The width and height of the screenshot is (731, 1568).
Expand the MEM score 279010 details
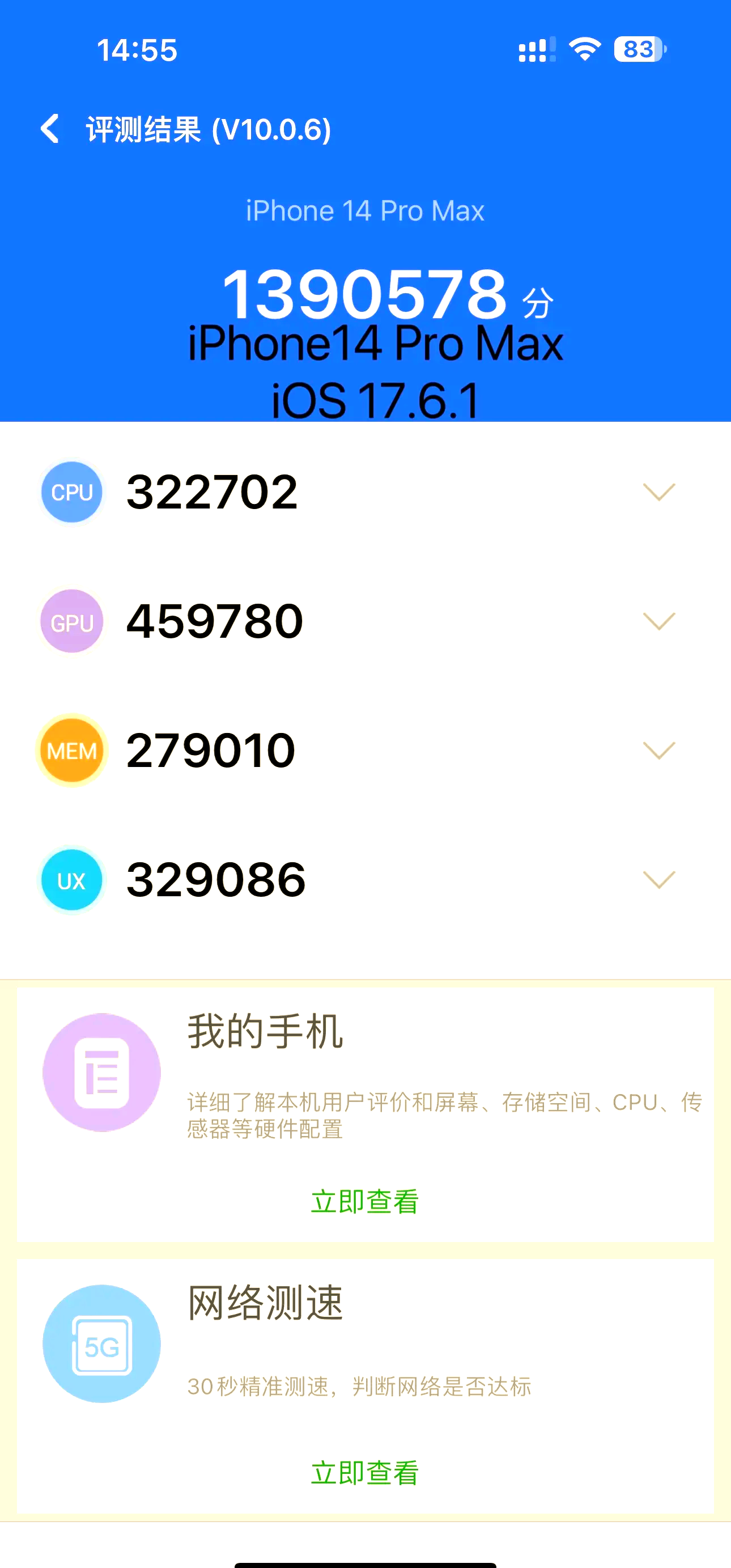pyautogui.click(x=658, y=751)
